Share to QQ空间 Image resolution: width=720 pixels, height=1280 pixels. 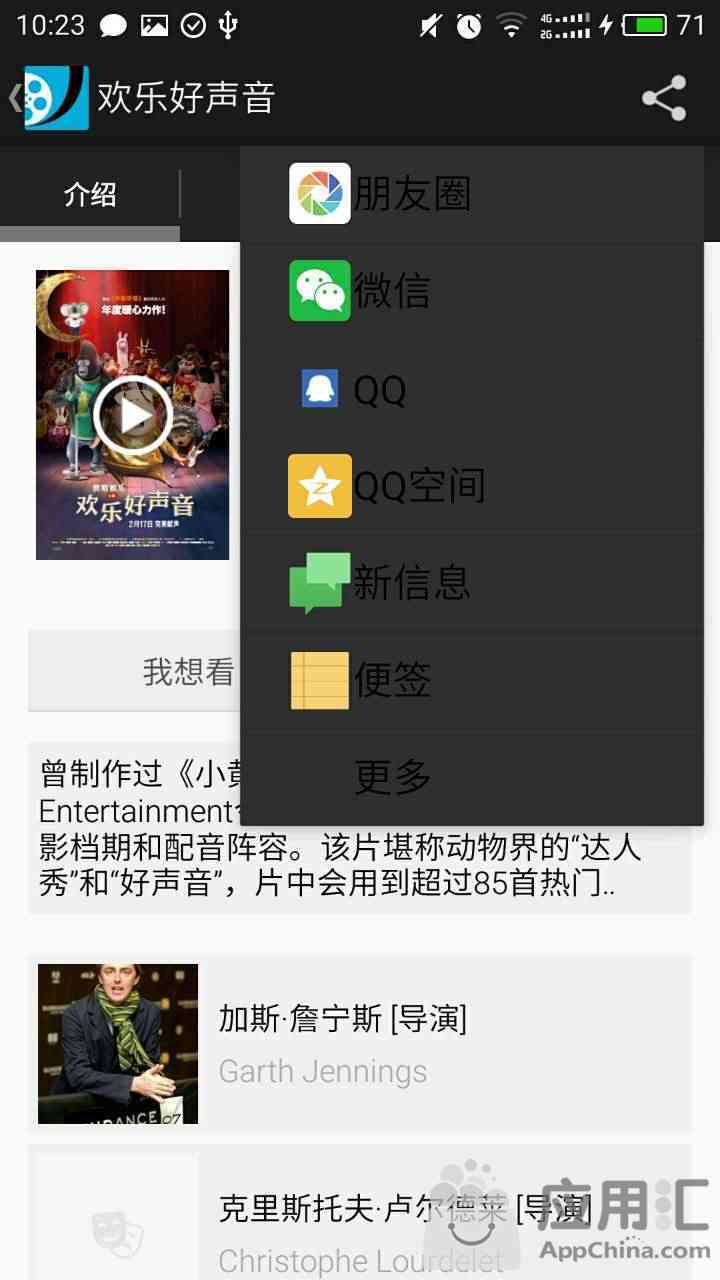click(471, 486)
